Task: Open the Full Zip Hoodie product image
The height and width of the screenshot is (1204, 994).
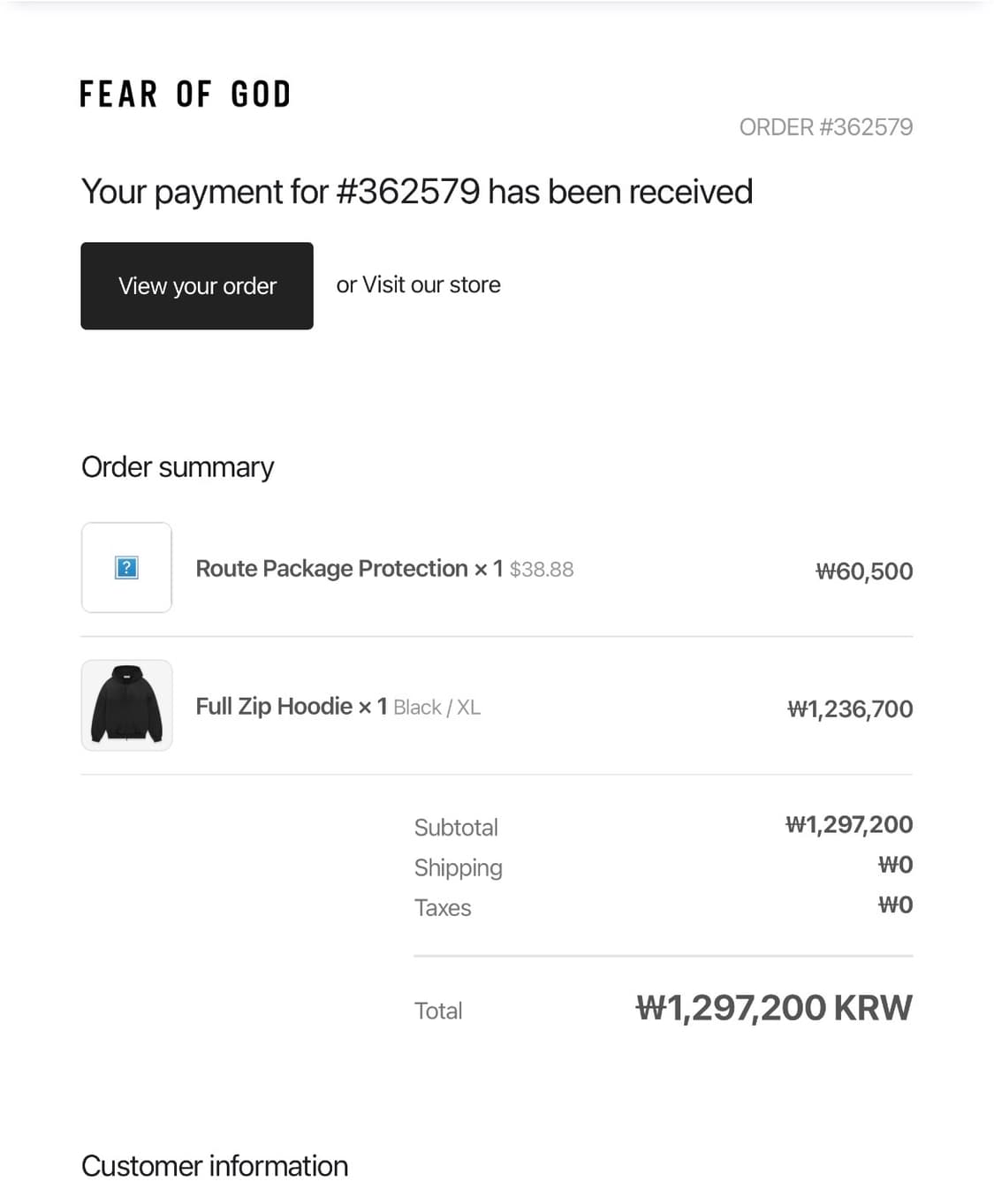Action: tap(126, 706)
